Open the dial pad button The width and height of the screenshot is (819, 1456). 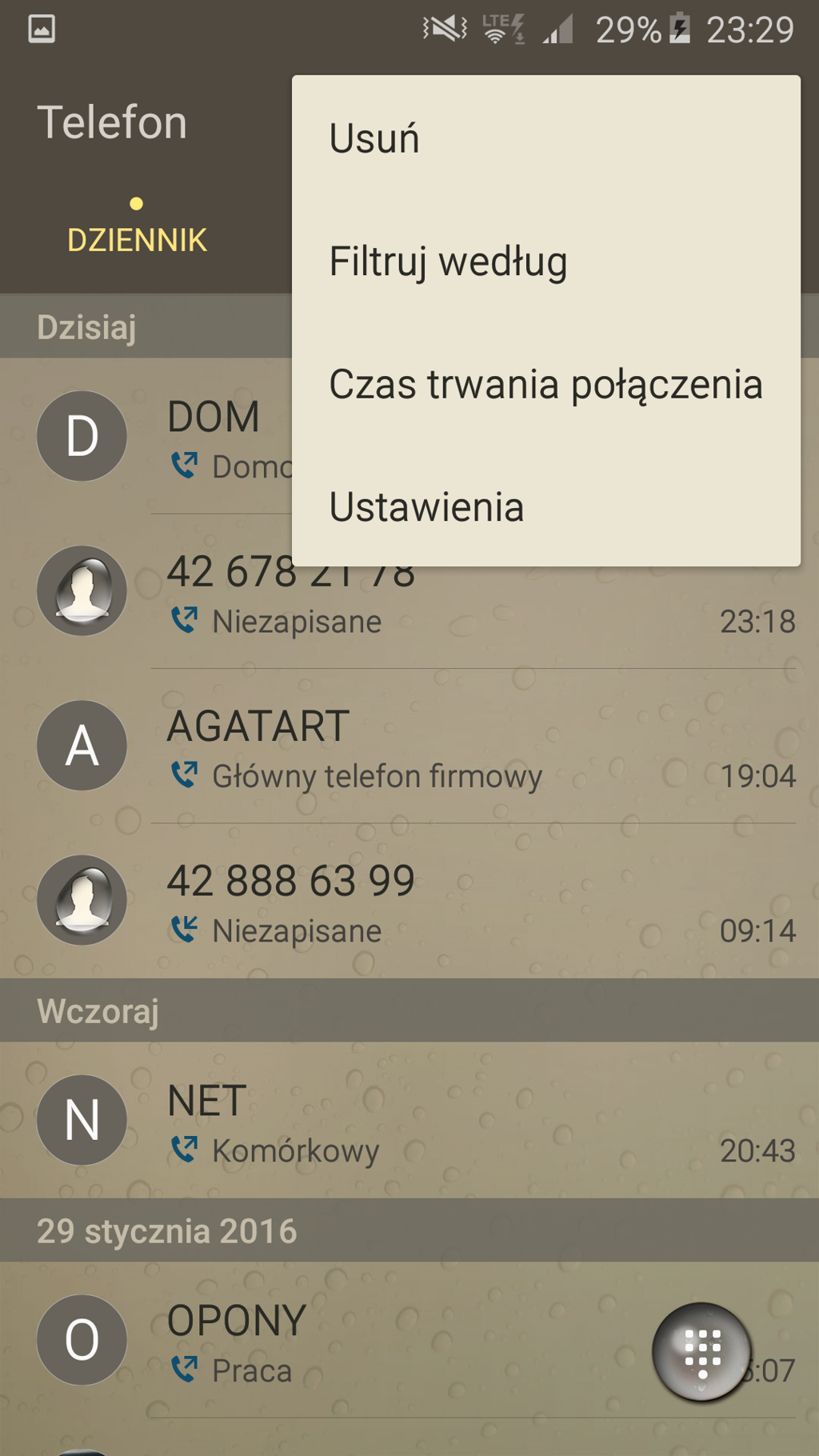[x=702, y=1352]
